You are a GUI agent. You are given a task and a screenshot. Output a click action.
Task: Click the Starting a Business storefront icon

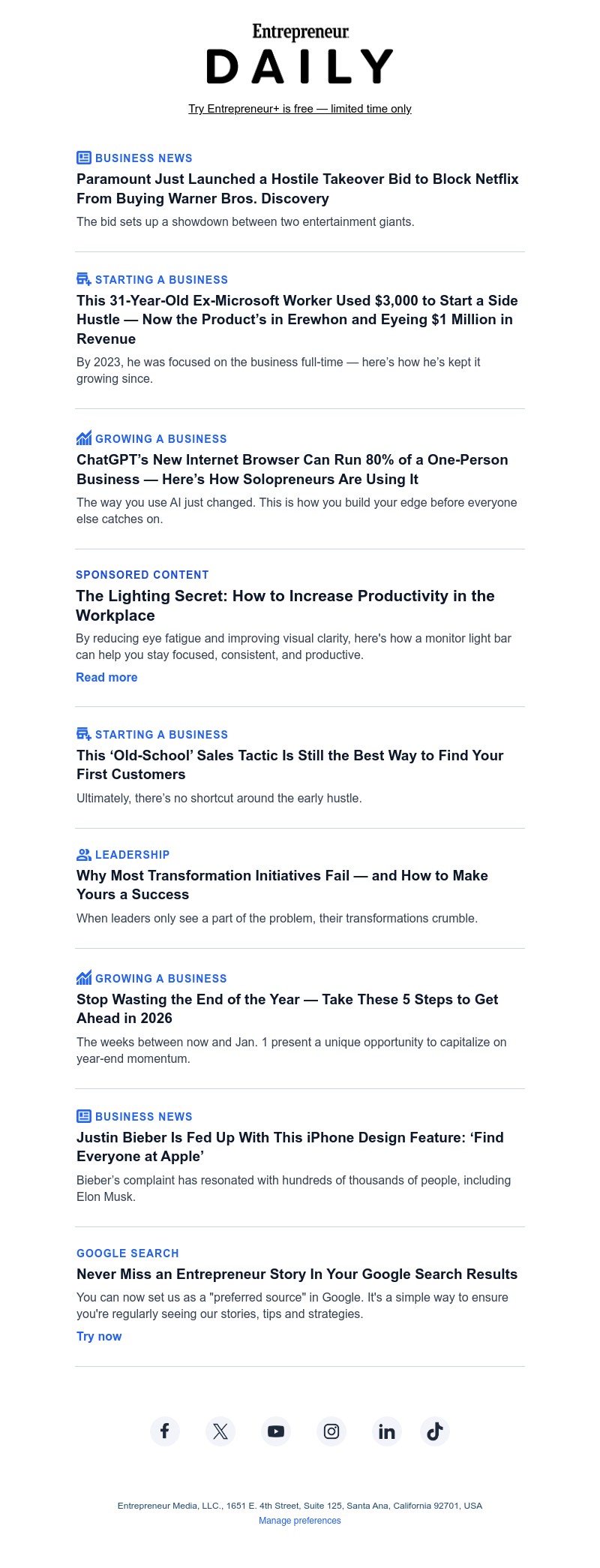pyautogui.click(x=83, y=278)
